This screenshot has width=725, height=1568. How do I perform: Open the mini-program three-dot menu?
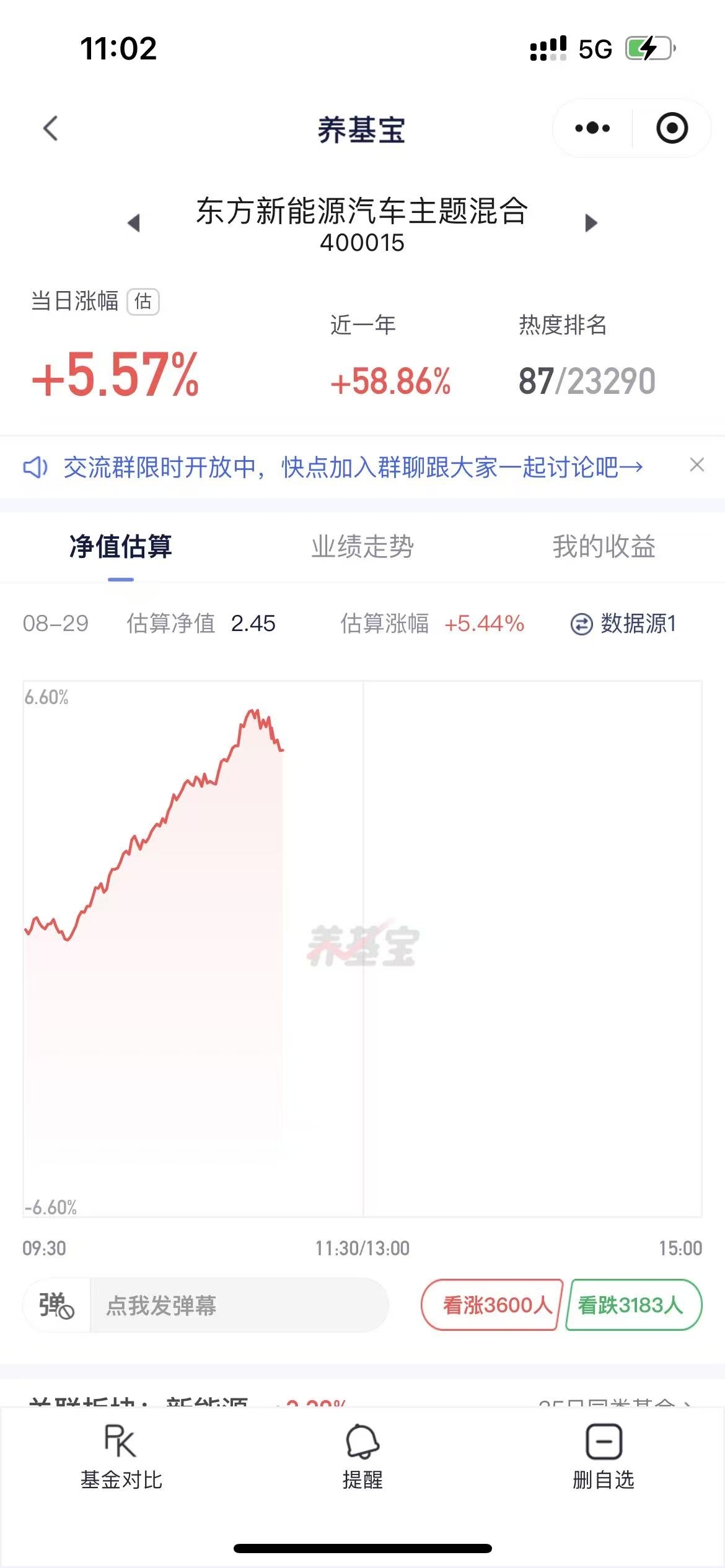coord(592,128)
